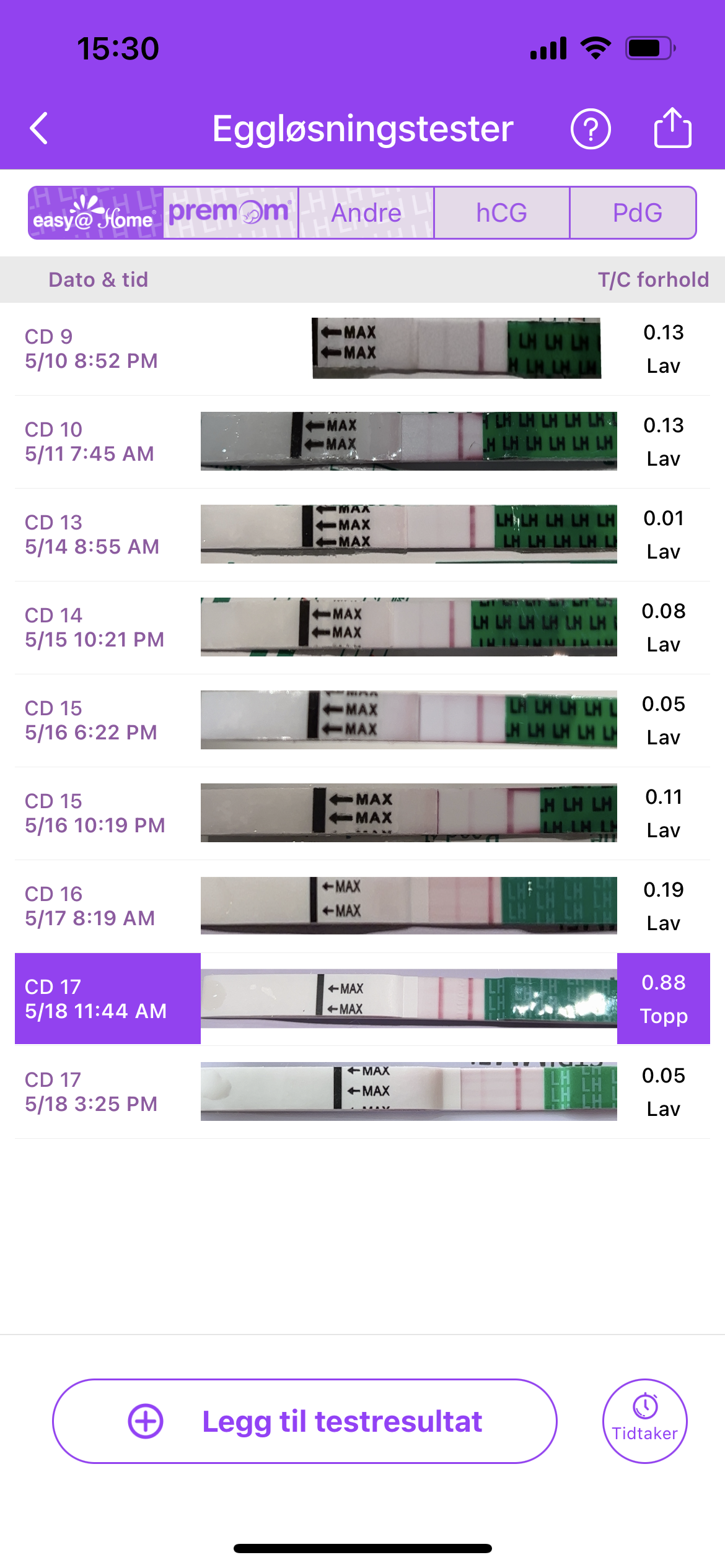Screen dimensions: 725x1568
Task: Go back using the header arrow
Action: click(x=39, y=129)
